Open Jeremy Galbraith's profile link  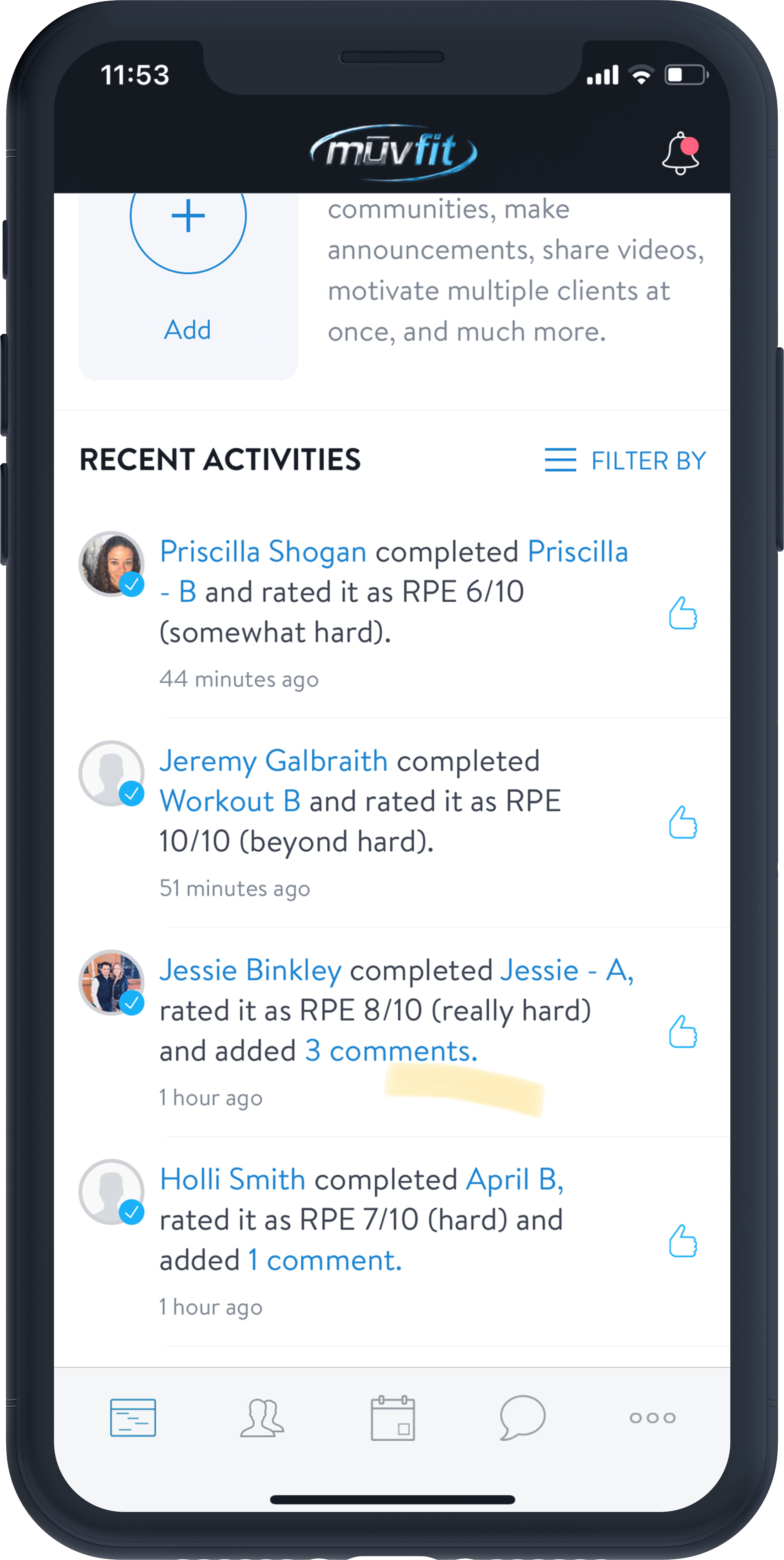[x=273, y=761]
